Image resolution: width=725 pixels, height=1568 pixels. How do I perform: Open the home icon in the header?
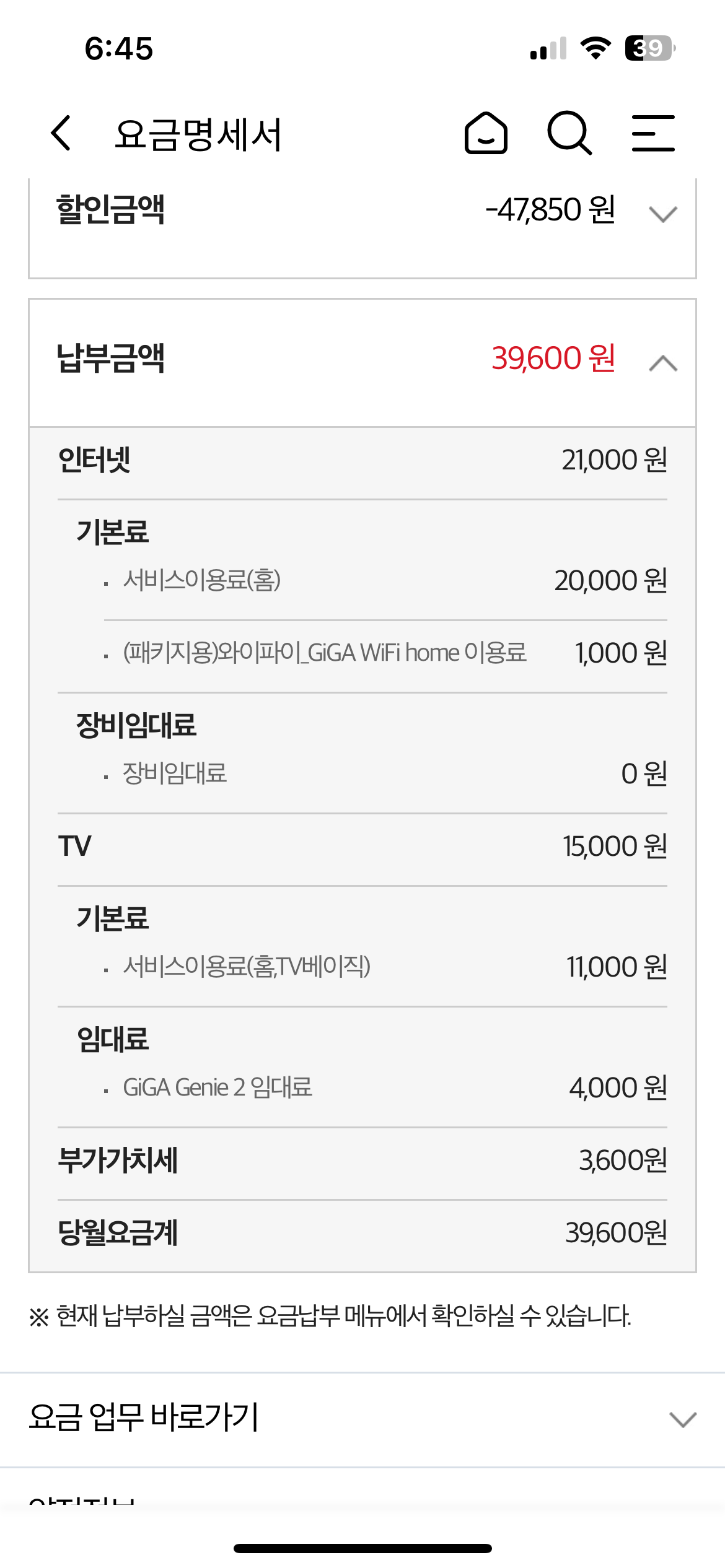(486, 133)
